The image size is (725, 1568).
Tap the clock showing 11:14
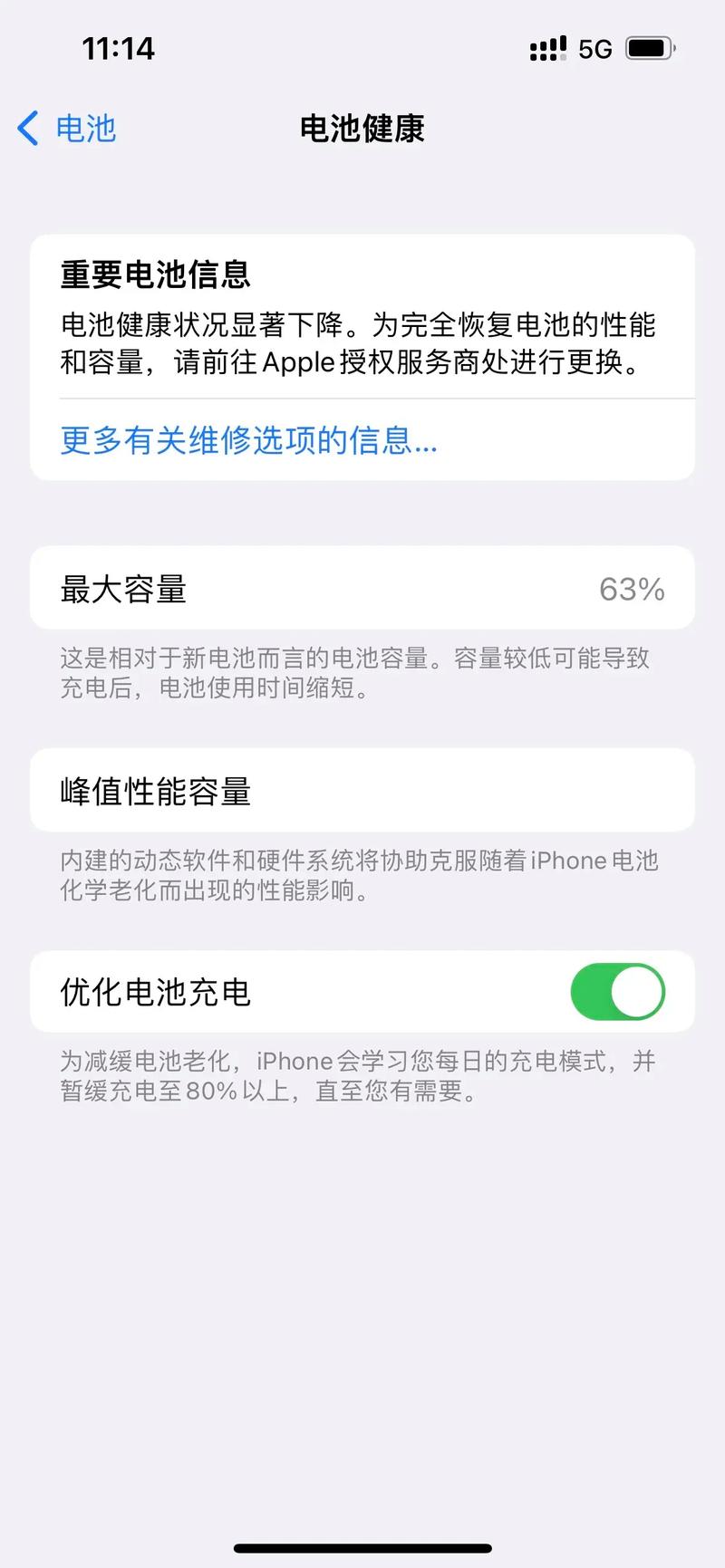(x=119, y=48)
